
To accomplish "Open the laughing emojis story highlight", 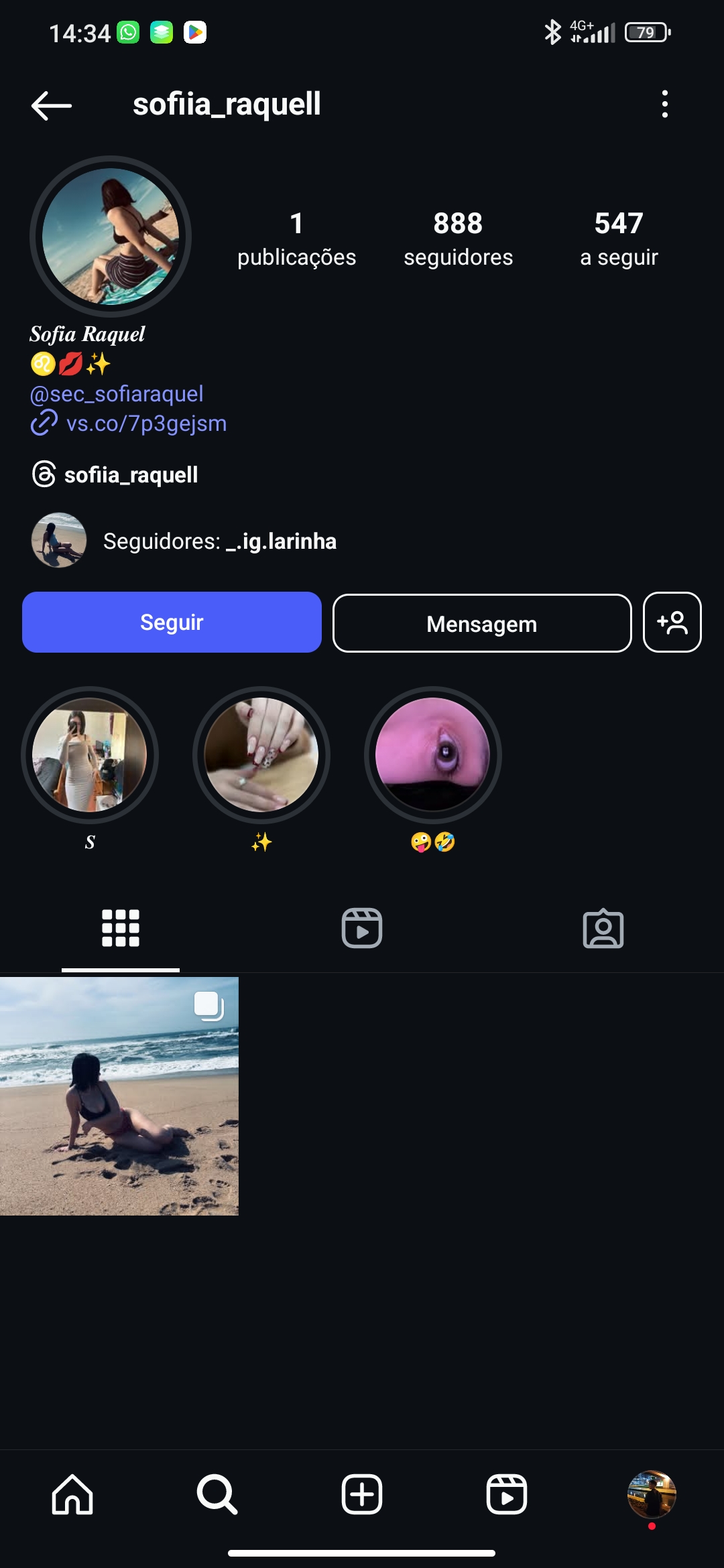I will tap(433, 755).
